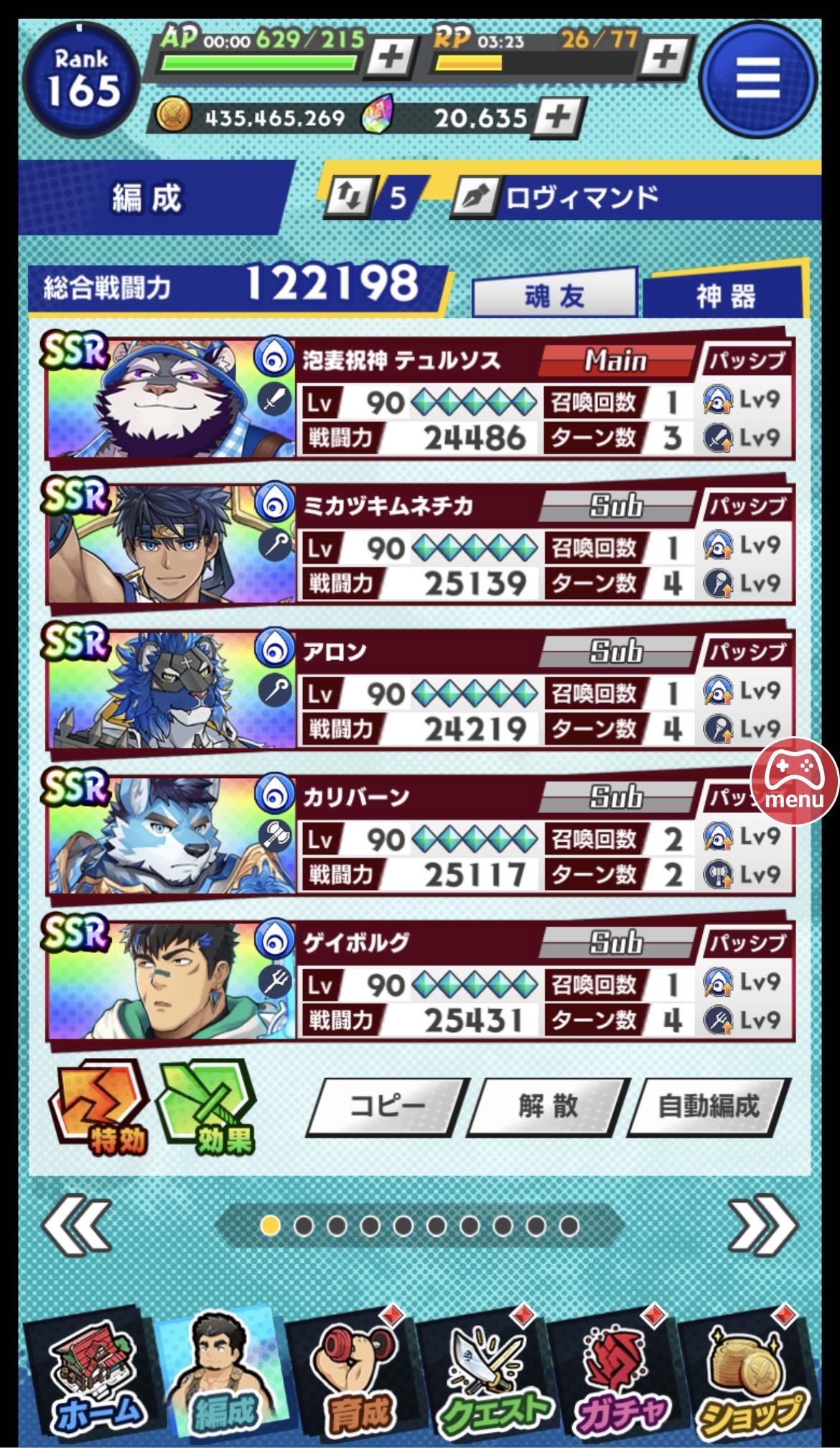Screen dimensions: 840x1448
Task: Switch to the 神器 tab
Action: (725, 294)
